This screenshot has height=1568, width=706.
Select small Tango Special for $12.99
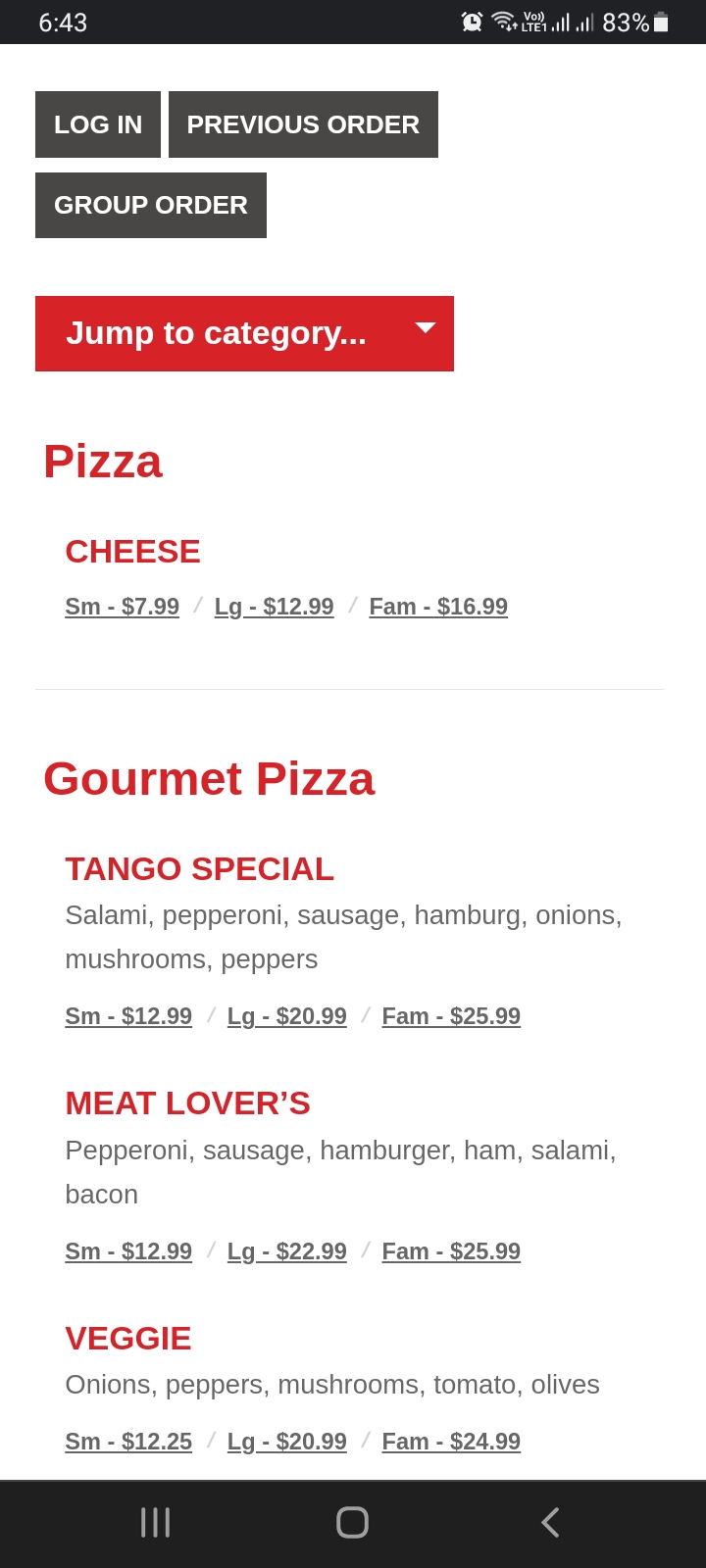(128, 1016)
